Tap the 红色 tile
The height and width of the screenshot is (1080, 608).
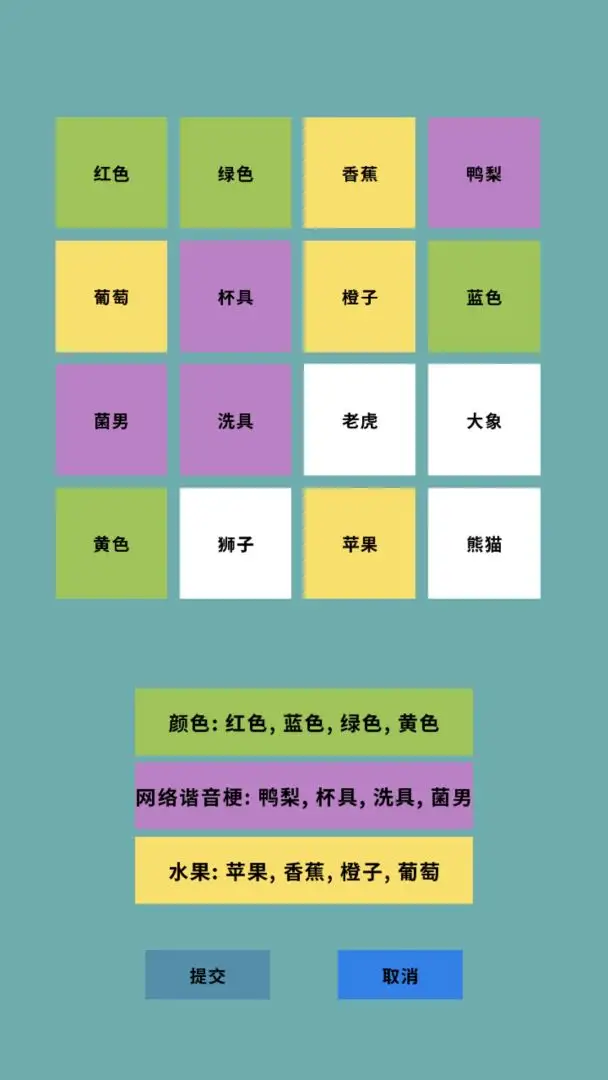[x=111, y=173]
